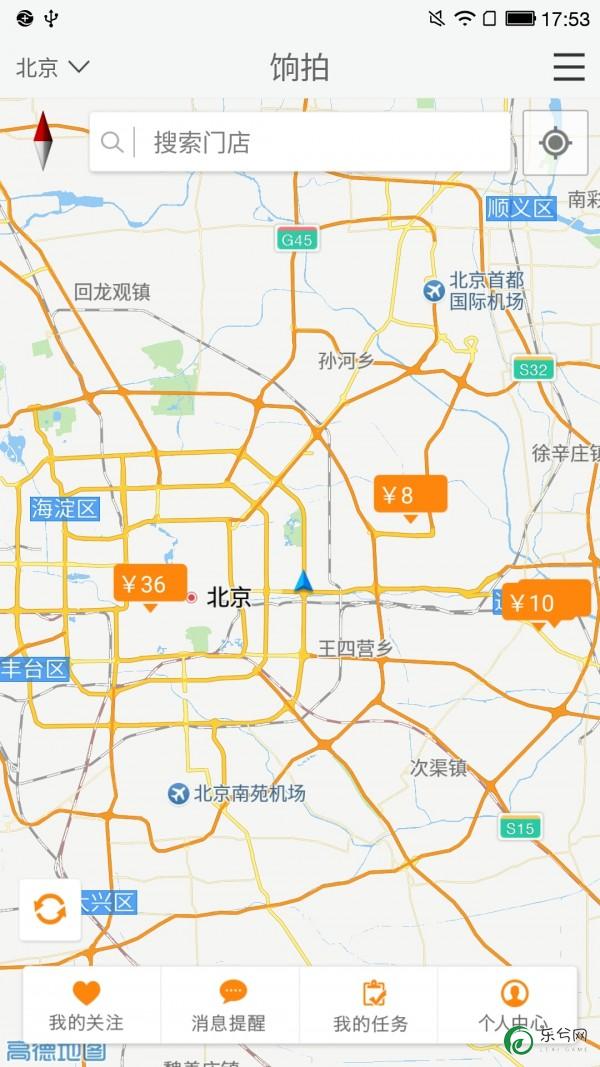The image size is (600, 1067).
Task: Open the hamburger menu
Action: (569, 67)
